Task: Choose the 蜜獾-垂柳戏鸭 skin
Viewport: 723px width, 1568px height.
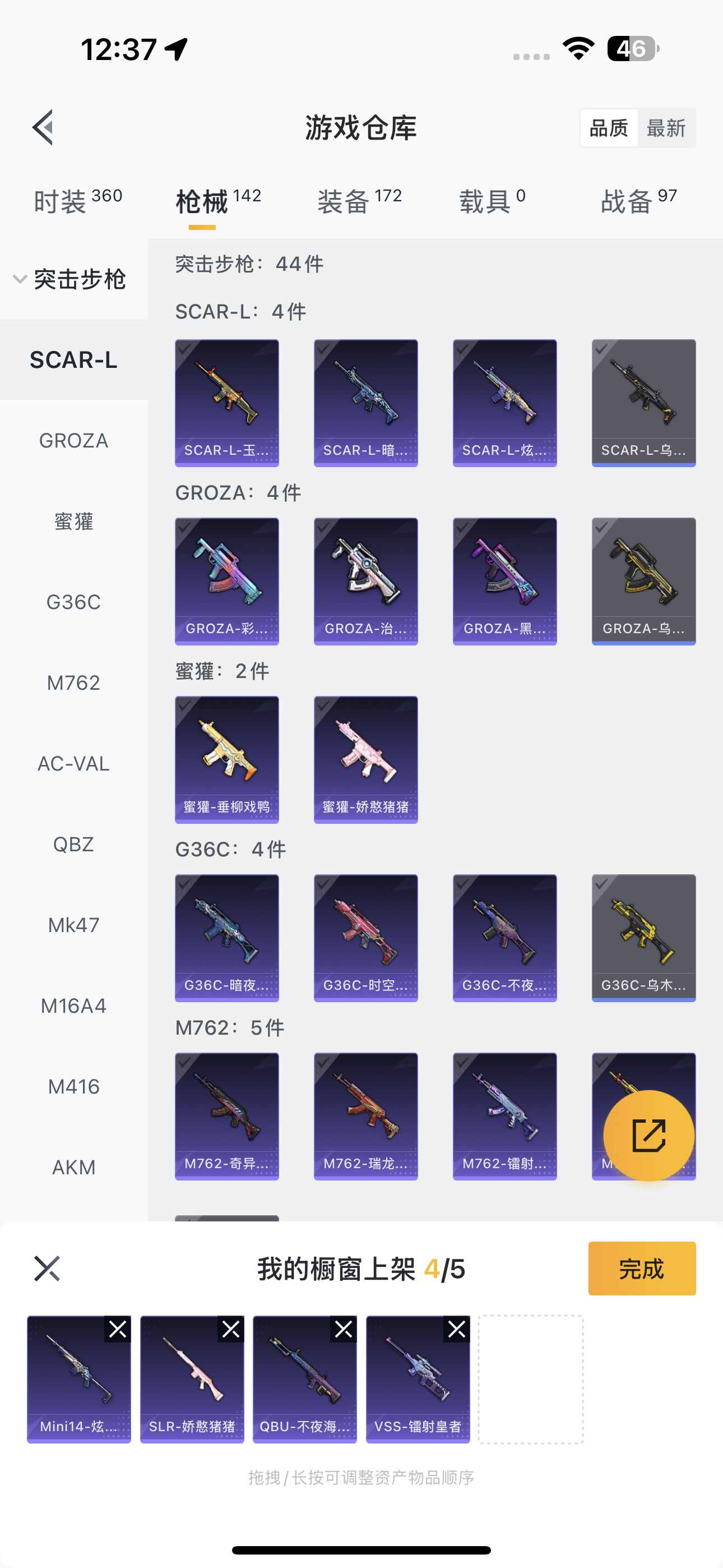Action: pos(226,760)
